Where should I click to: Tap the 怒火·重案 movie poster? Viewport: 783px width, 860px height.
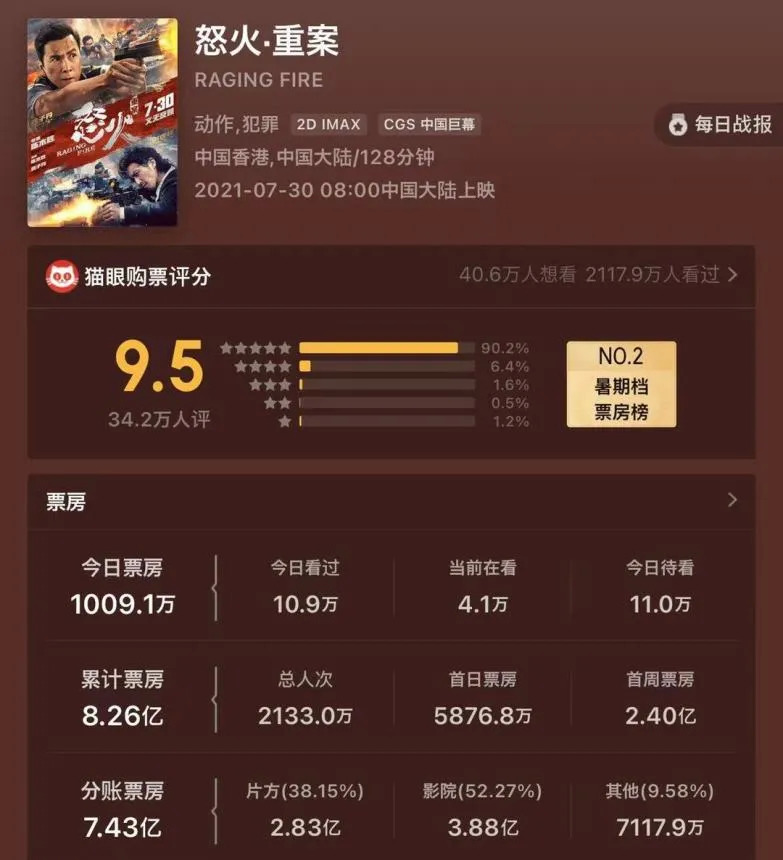point(103,122)
